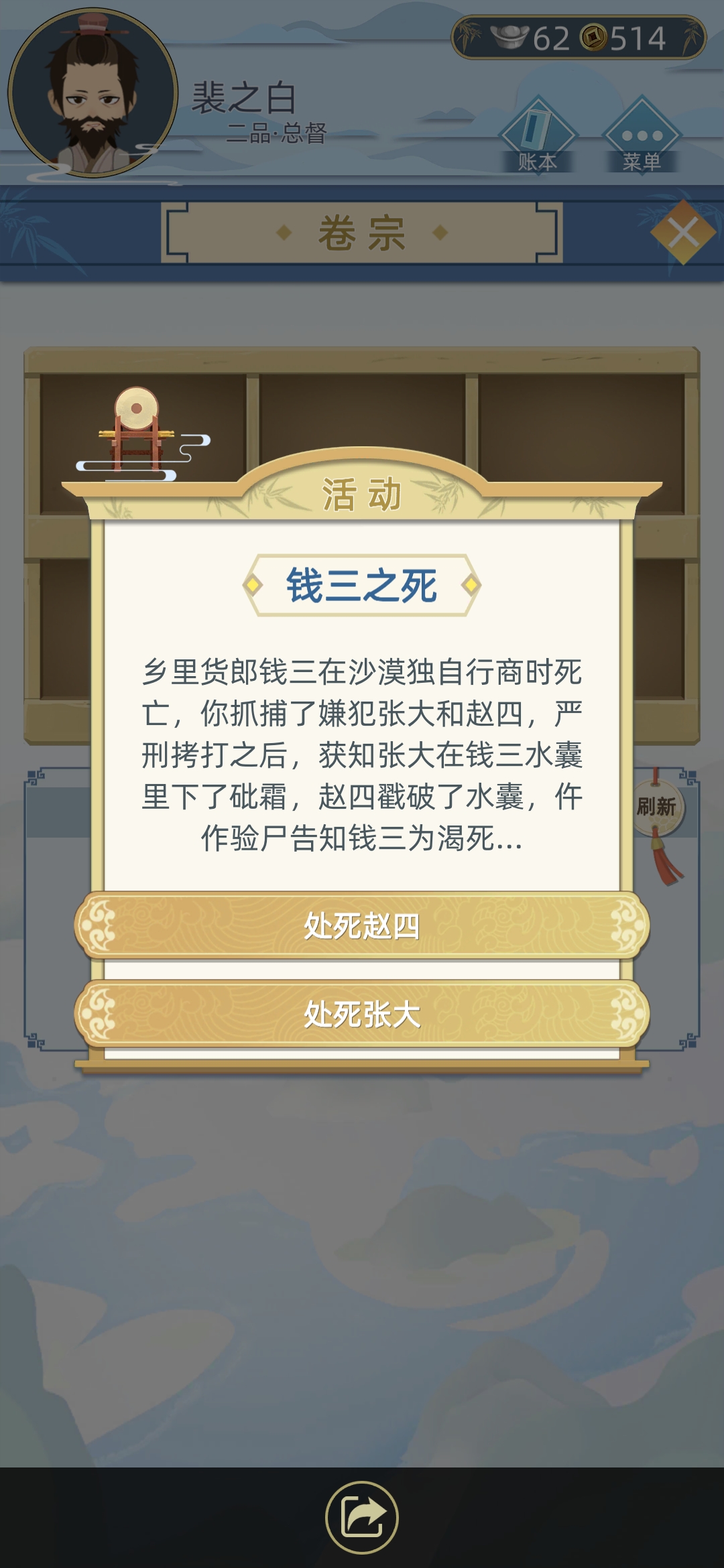Open the 菜单 menu icon
This screenshot has width=724, height=1568.
click(x=640, y=134)
